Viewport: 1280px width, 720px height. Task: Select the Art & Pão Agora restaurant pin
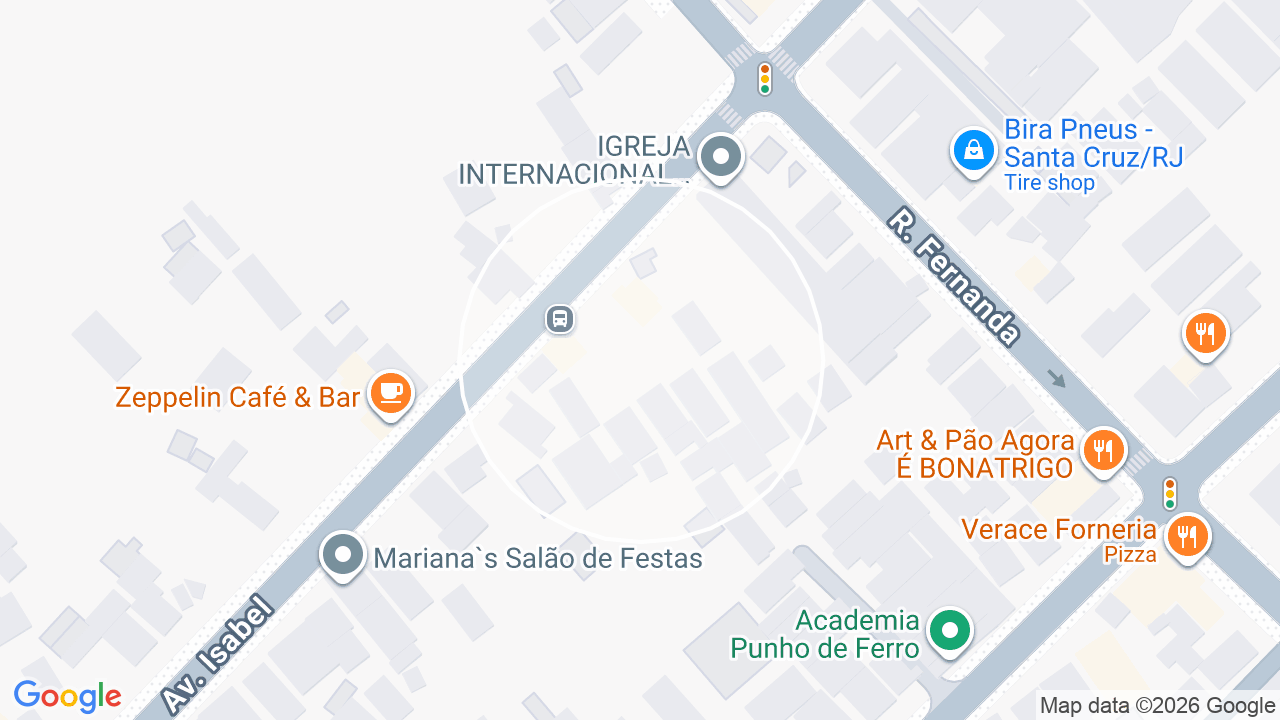click(x=1104, y=452)
